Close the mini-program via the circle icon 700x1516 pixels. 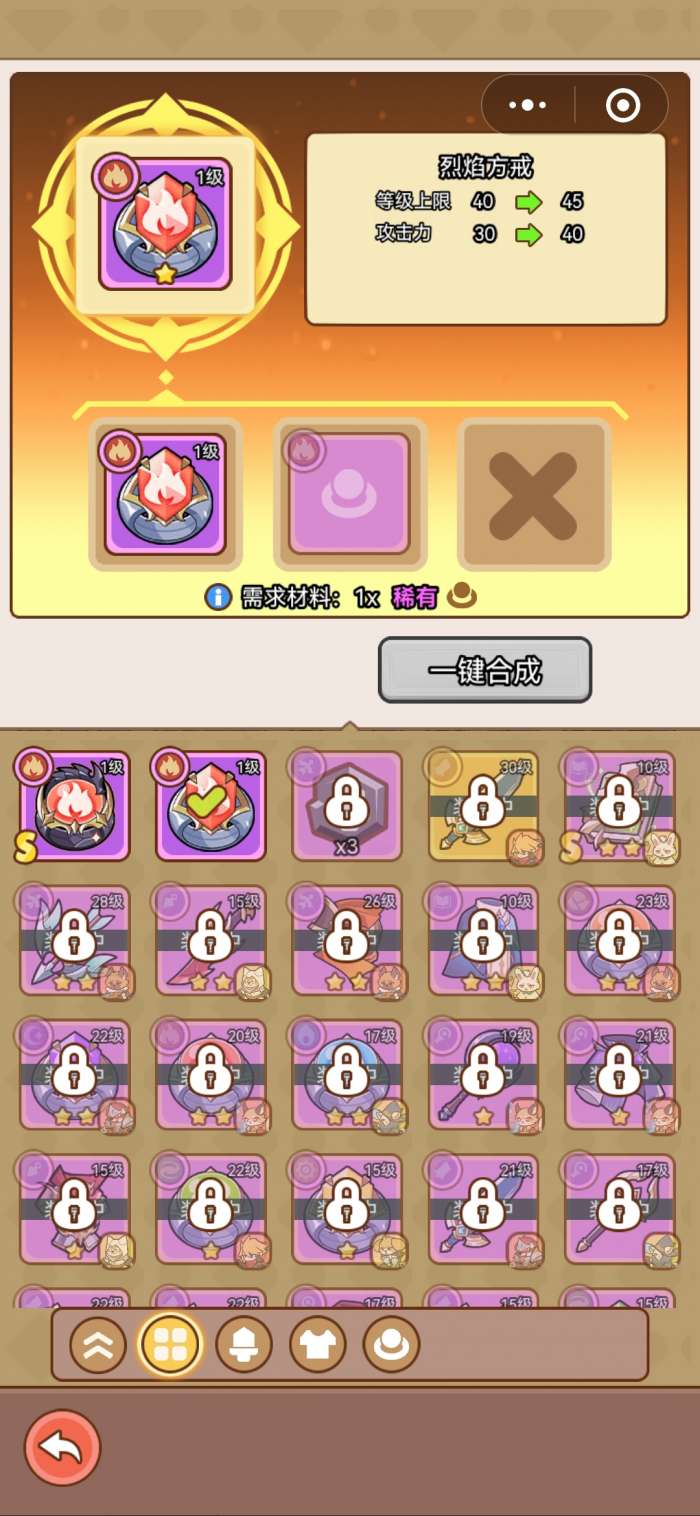[x=622, y=105]
